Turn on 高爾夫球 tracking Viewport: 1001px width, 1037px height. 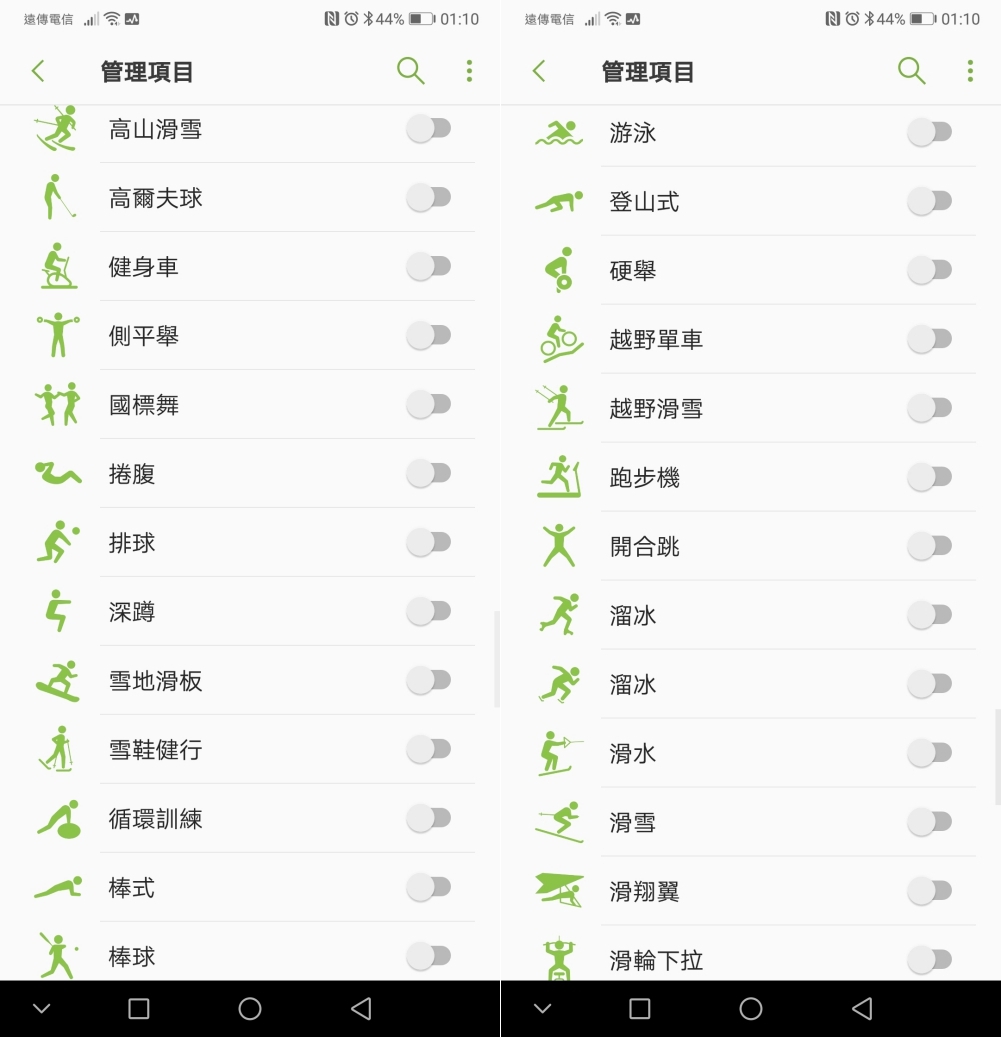point(429,198)
